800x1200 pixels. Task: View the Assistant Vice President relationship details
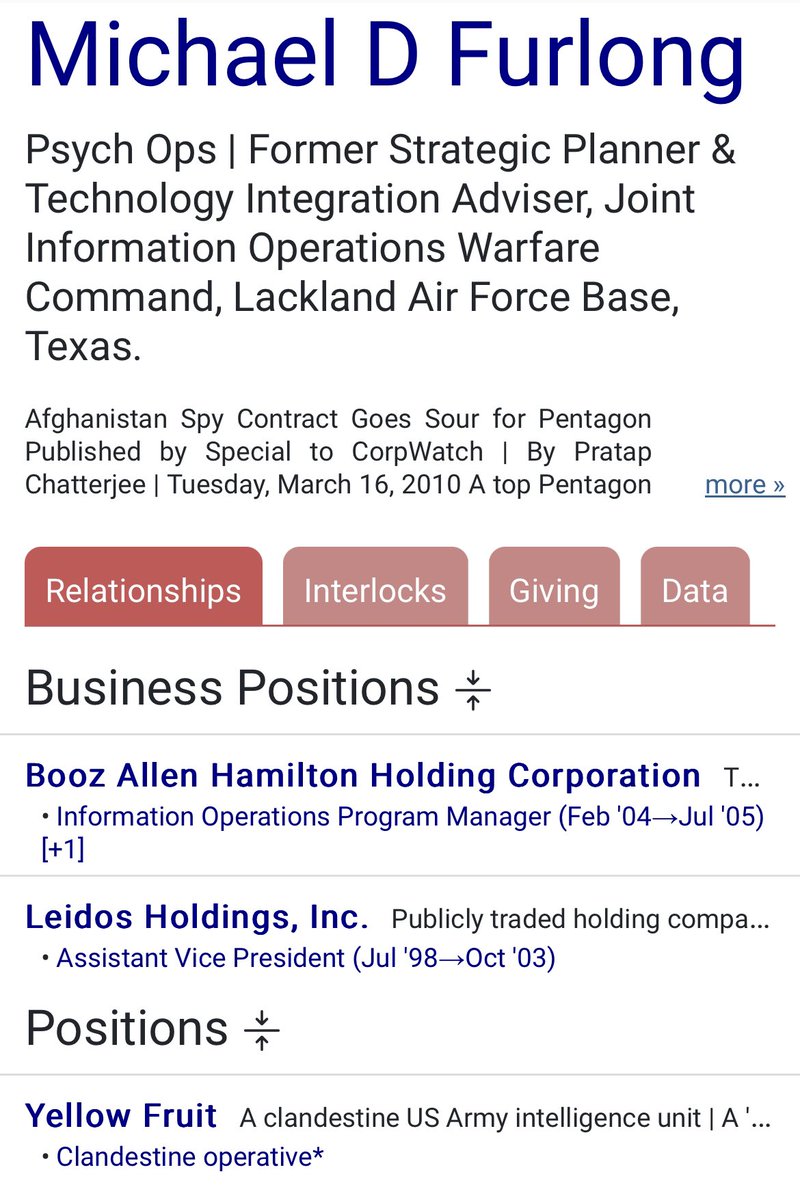coord(305,958)
